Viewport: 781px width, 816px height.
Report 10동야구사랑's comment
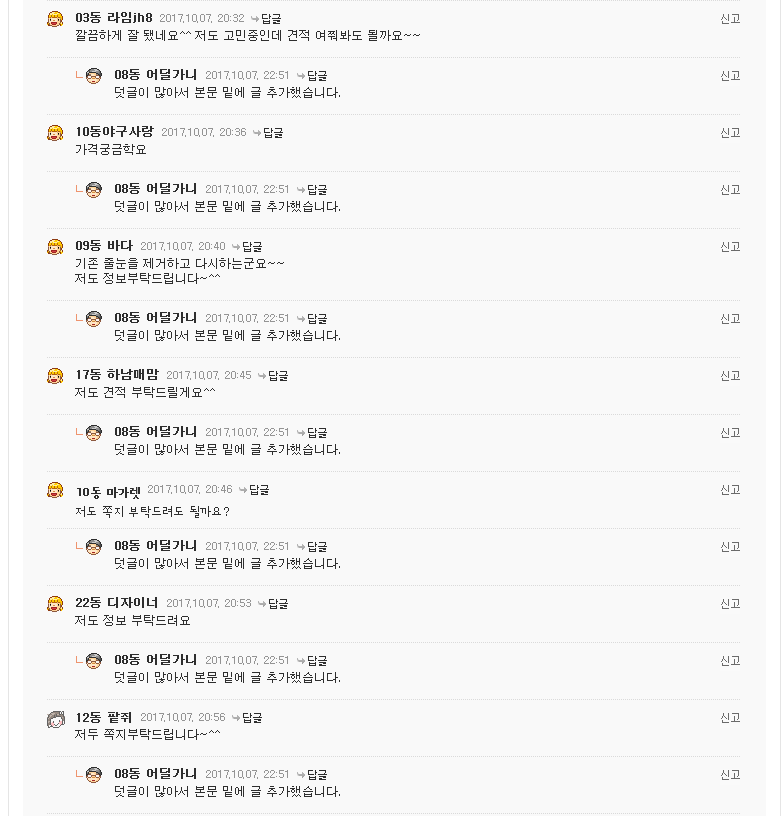point(730,132)
